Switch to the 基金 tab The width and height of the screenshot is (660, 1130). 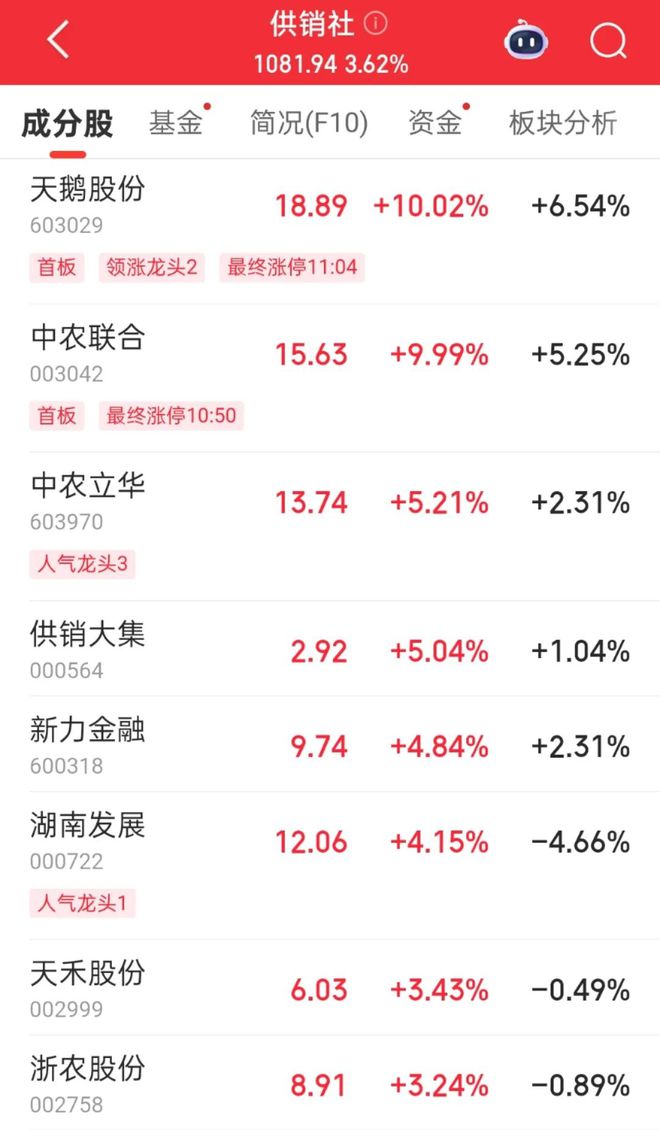176,123
